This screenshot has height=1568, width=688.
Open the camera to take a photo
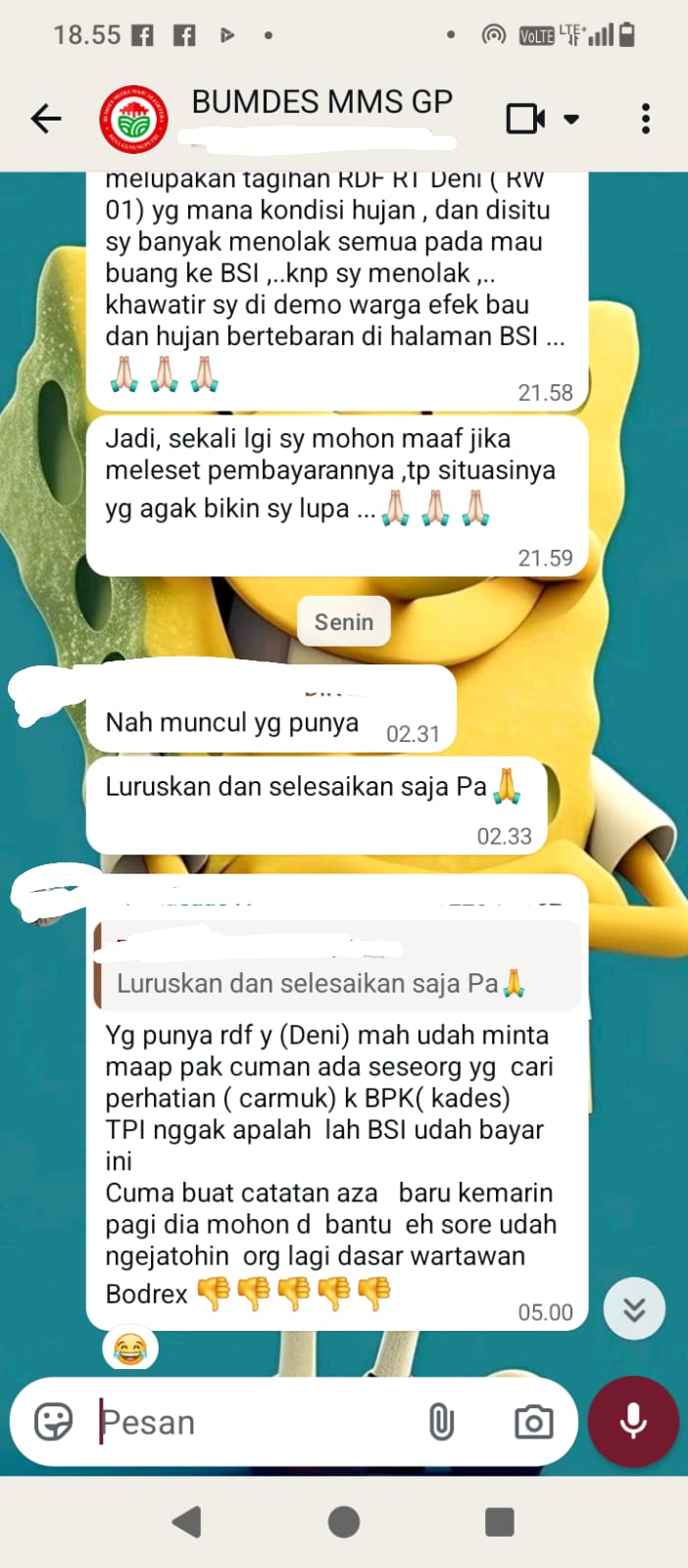point(533,1421)
